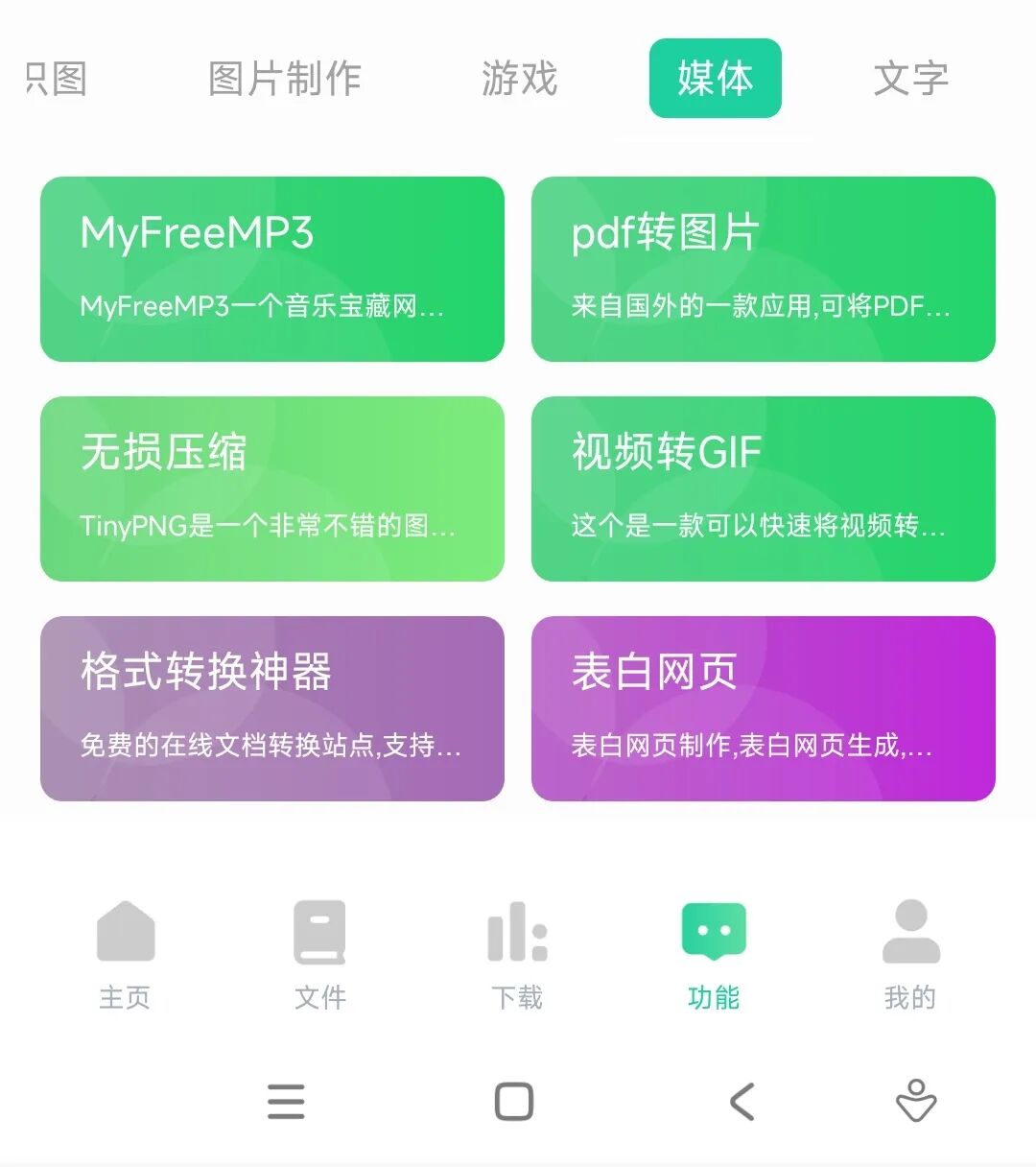This screenshot has height=1167, width=1036.
Task: Select the 游戏 category tab
Action: 519,79
